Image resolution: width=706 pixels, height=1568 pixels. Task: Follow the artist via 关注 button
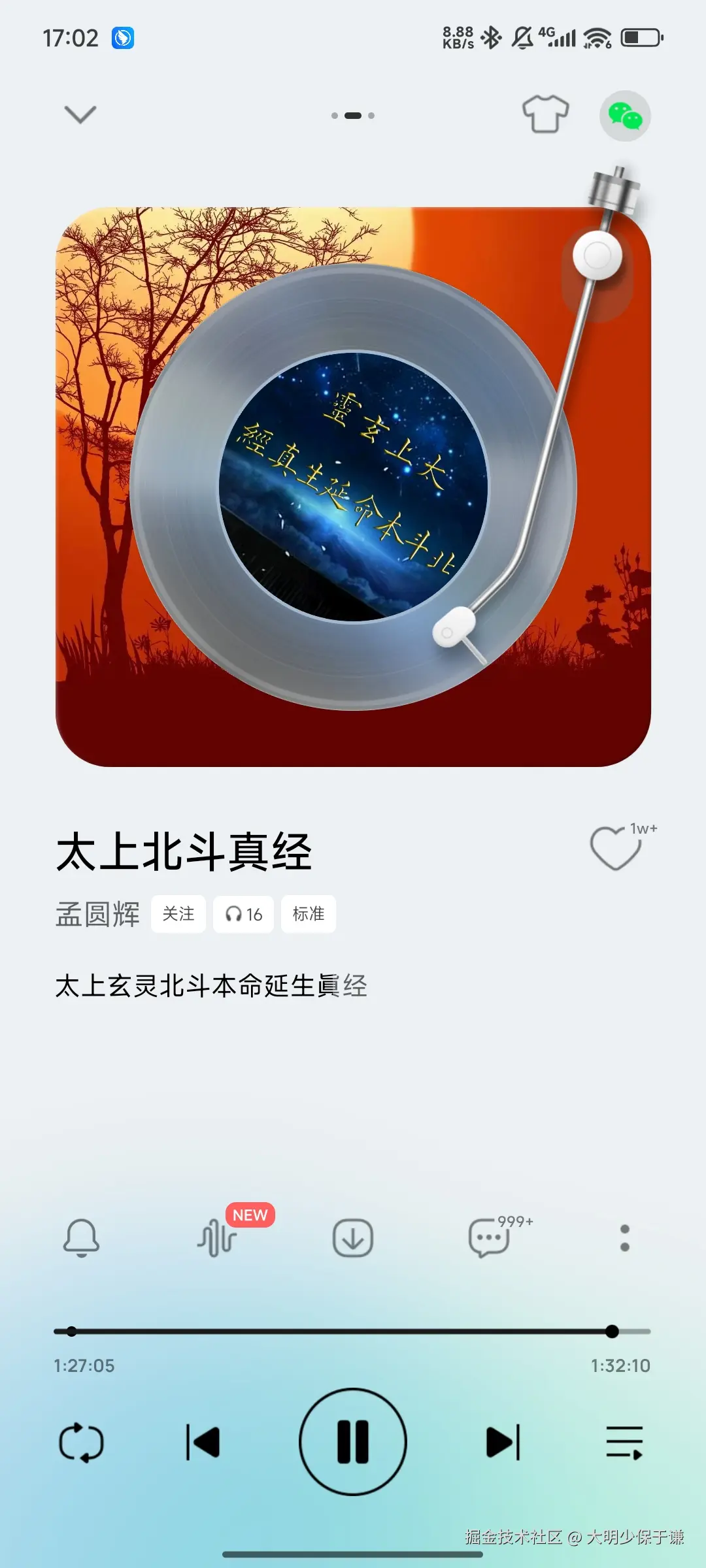point(178,914)
